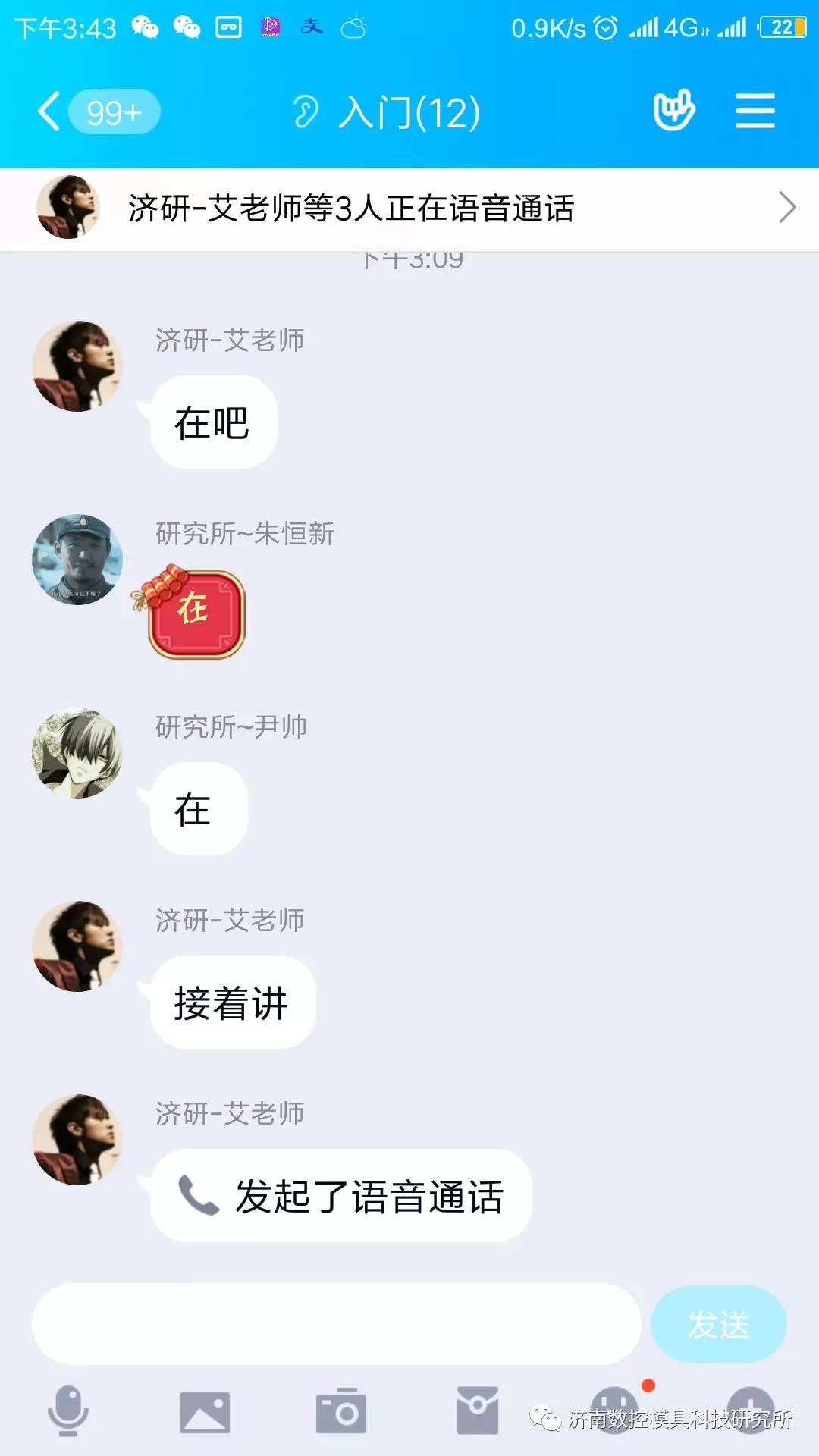Open the group menu with three lines
The width and height of the screenshot is (819, 1456).
(x=755, y=111)
